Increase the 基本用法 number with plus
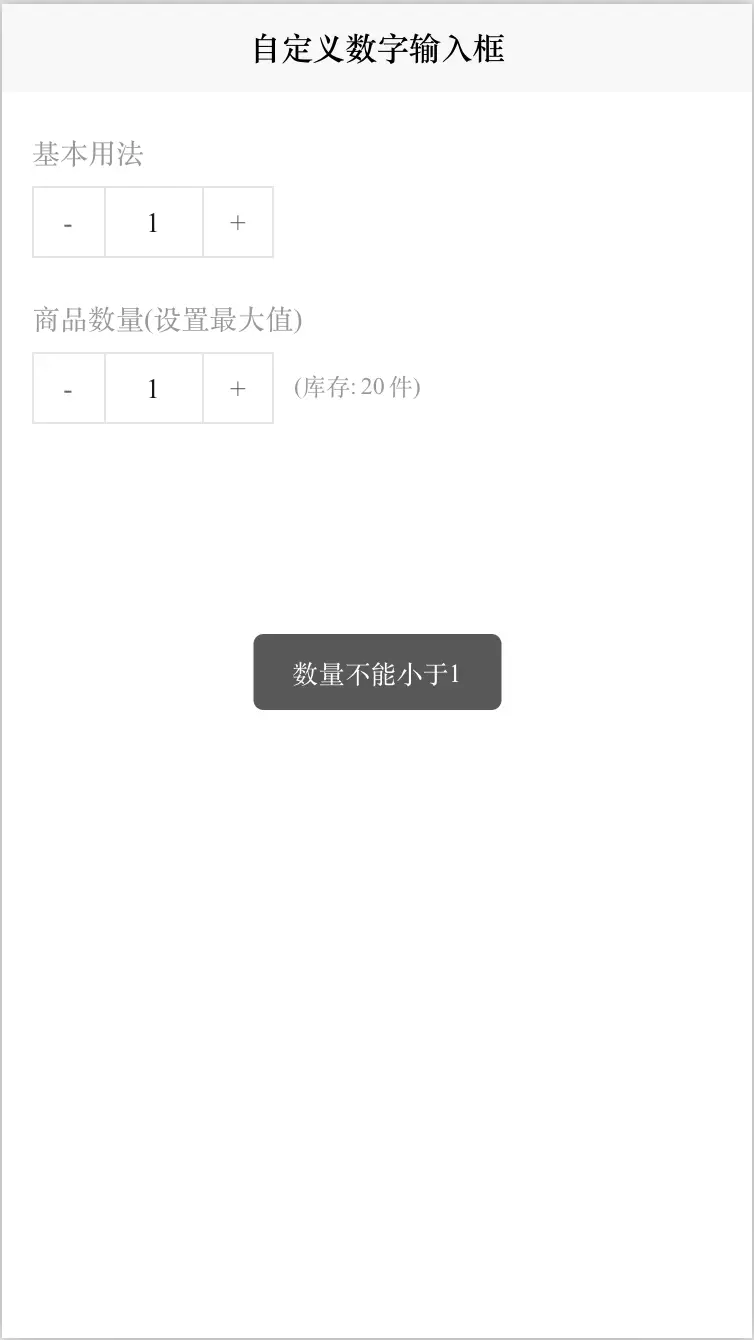 tap(238, 222)
